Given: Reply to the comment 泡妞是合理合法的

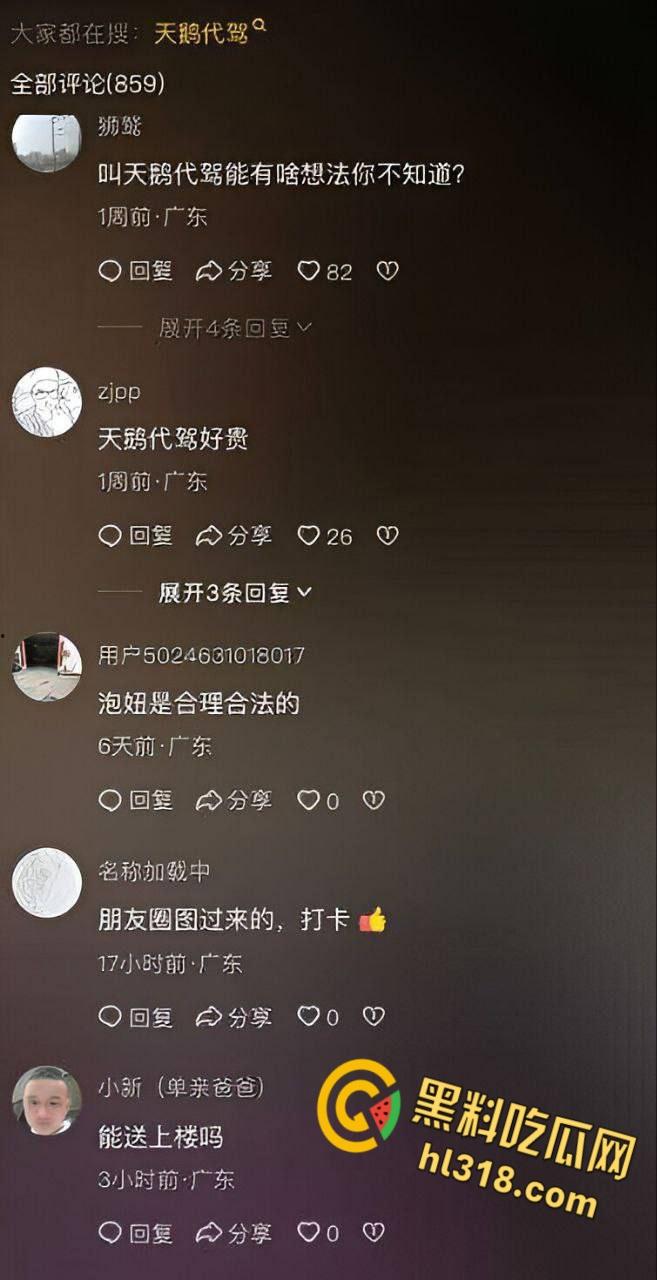Looking at the screenshot, I should coord(136,800).
